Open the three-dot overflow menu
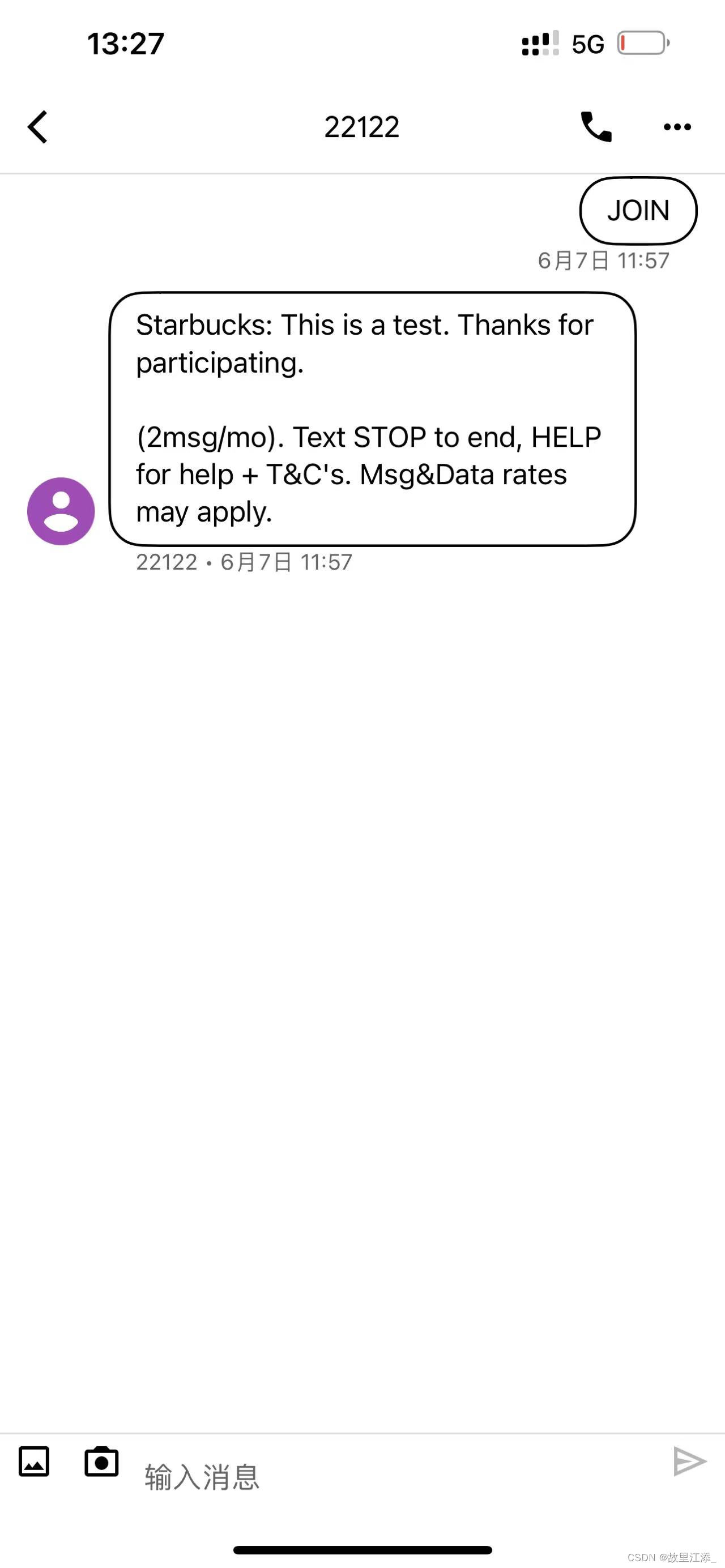 [x=677, y=127]
